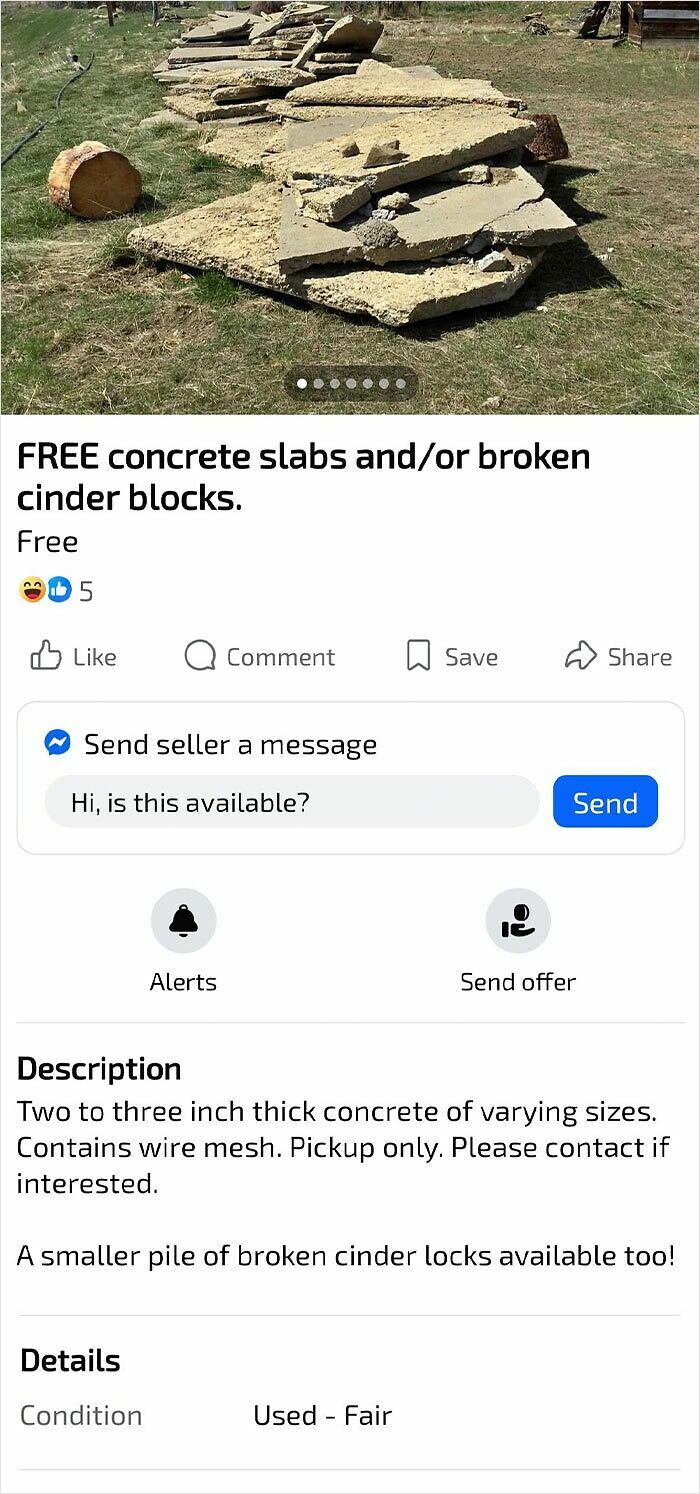Share the concrete slabs listing

coord(618,656)
